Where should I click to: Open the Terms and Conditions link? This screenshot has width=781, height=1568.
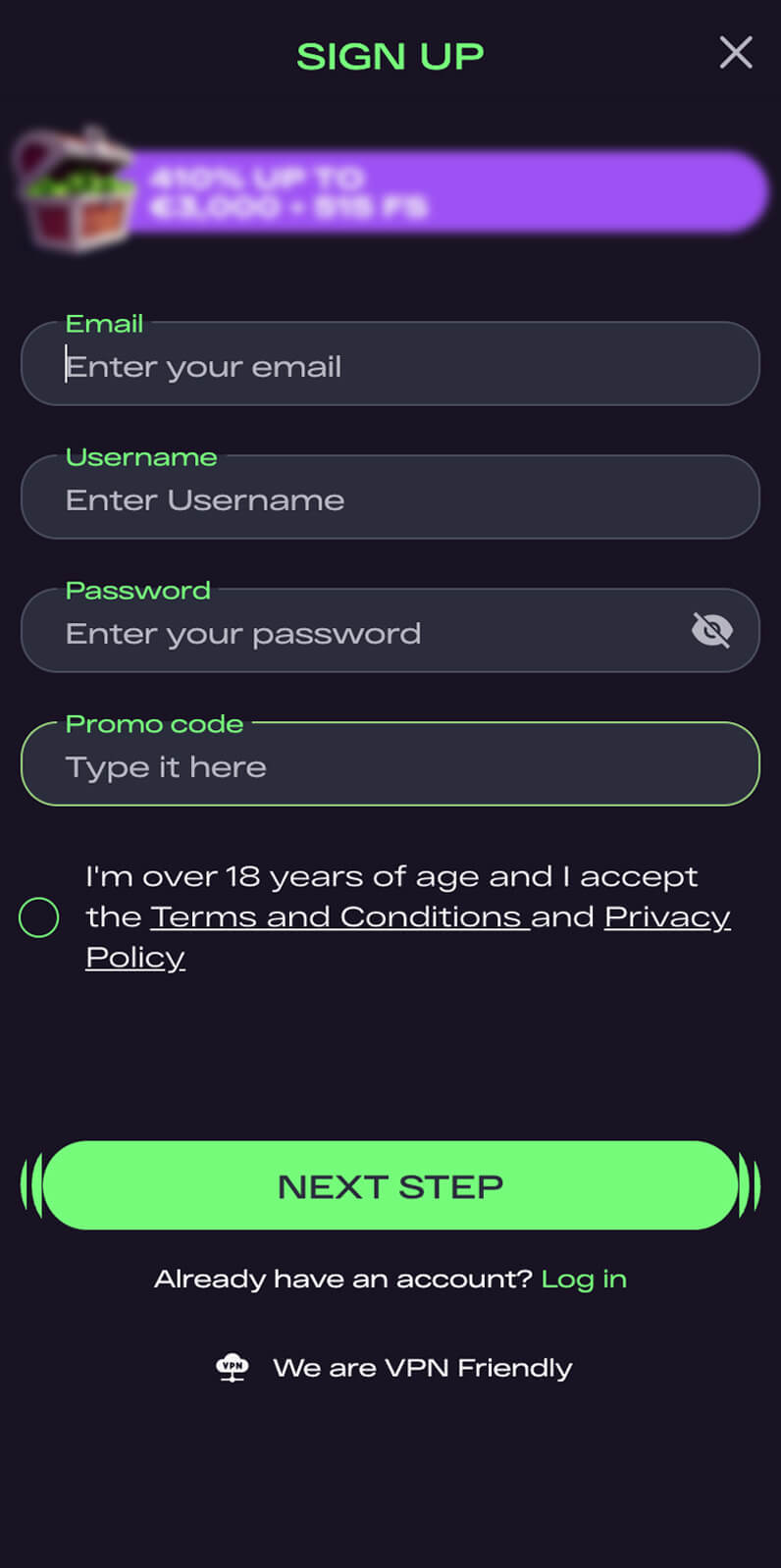tap(338, 916)
